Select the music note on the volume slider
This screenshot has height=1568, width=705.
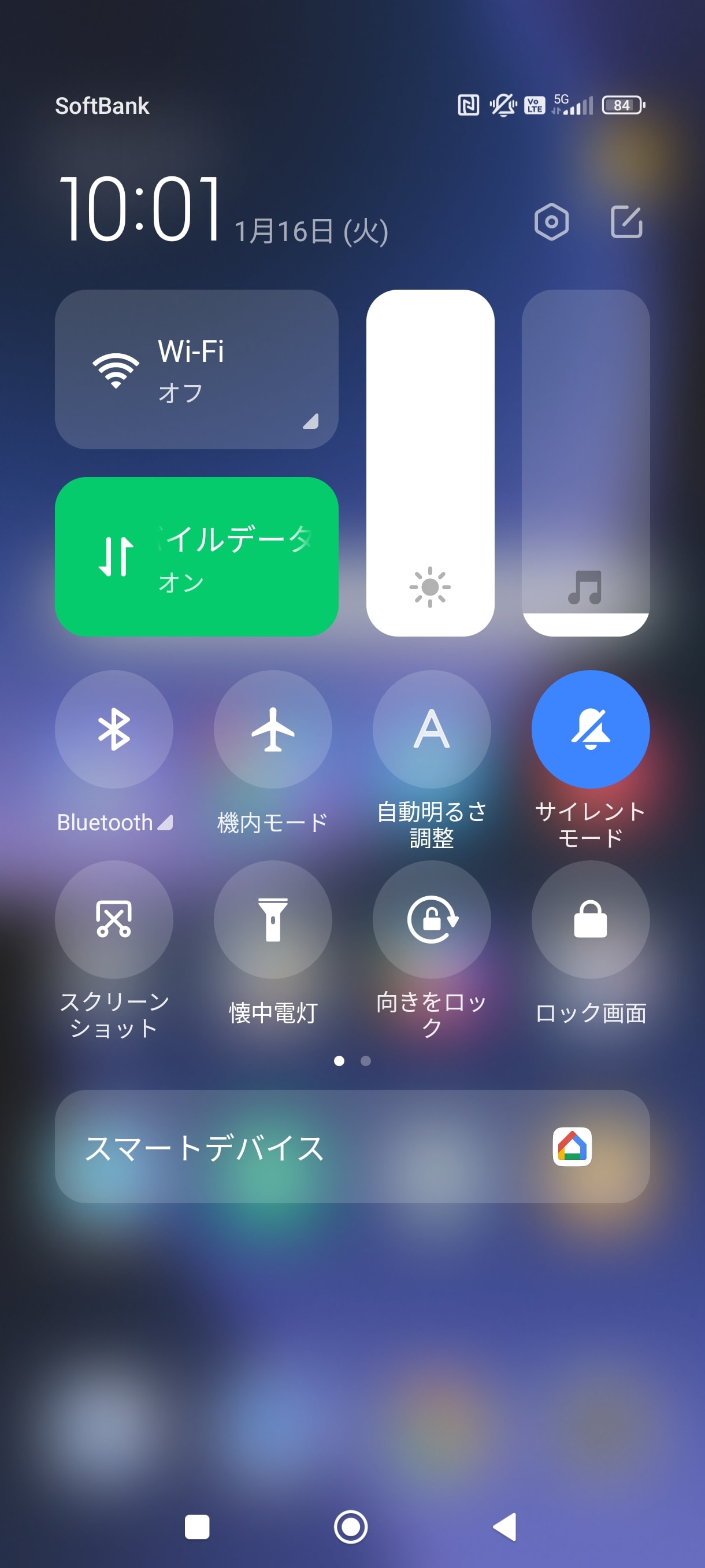(586, 587)
